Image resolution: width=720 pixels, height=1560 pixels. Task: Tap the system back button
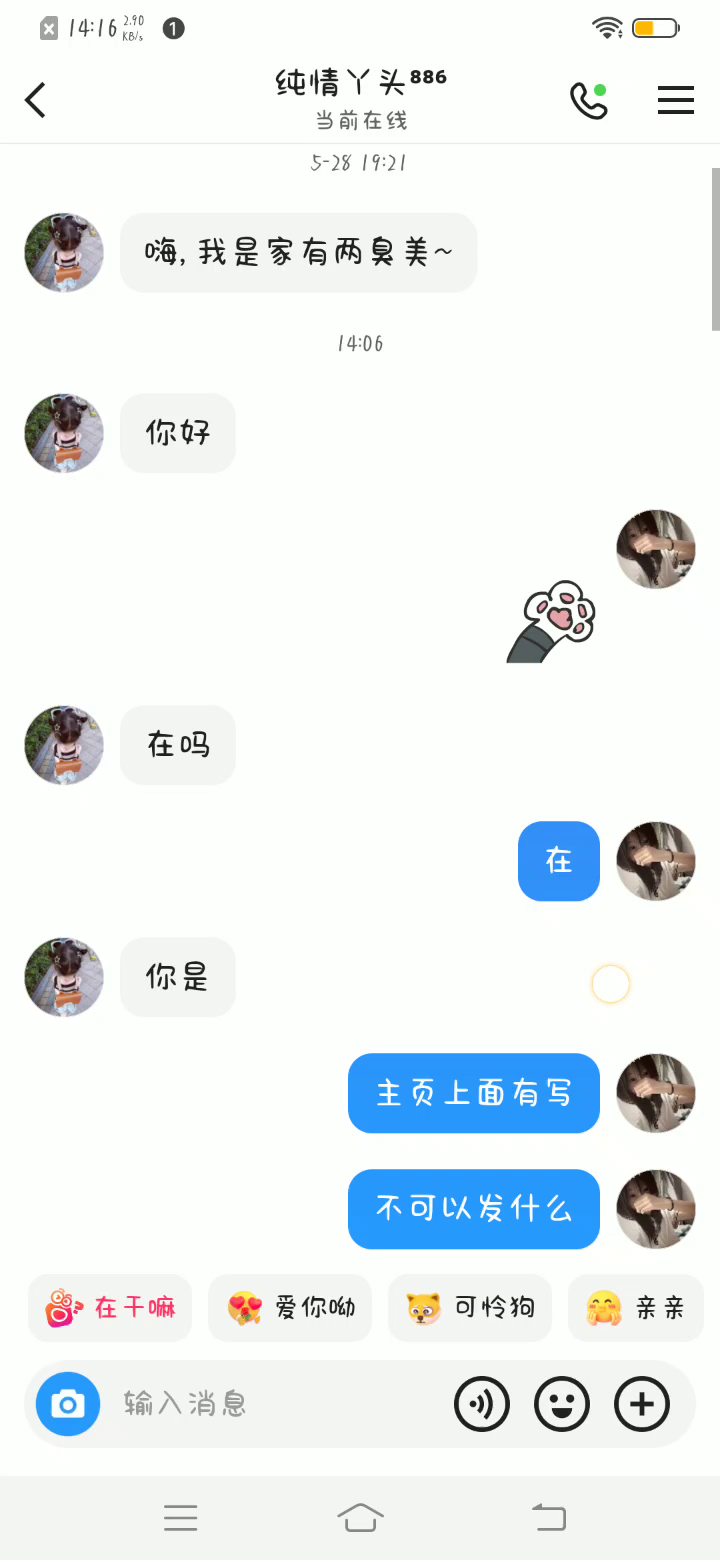[548, 1518]
